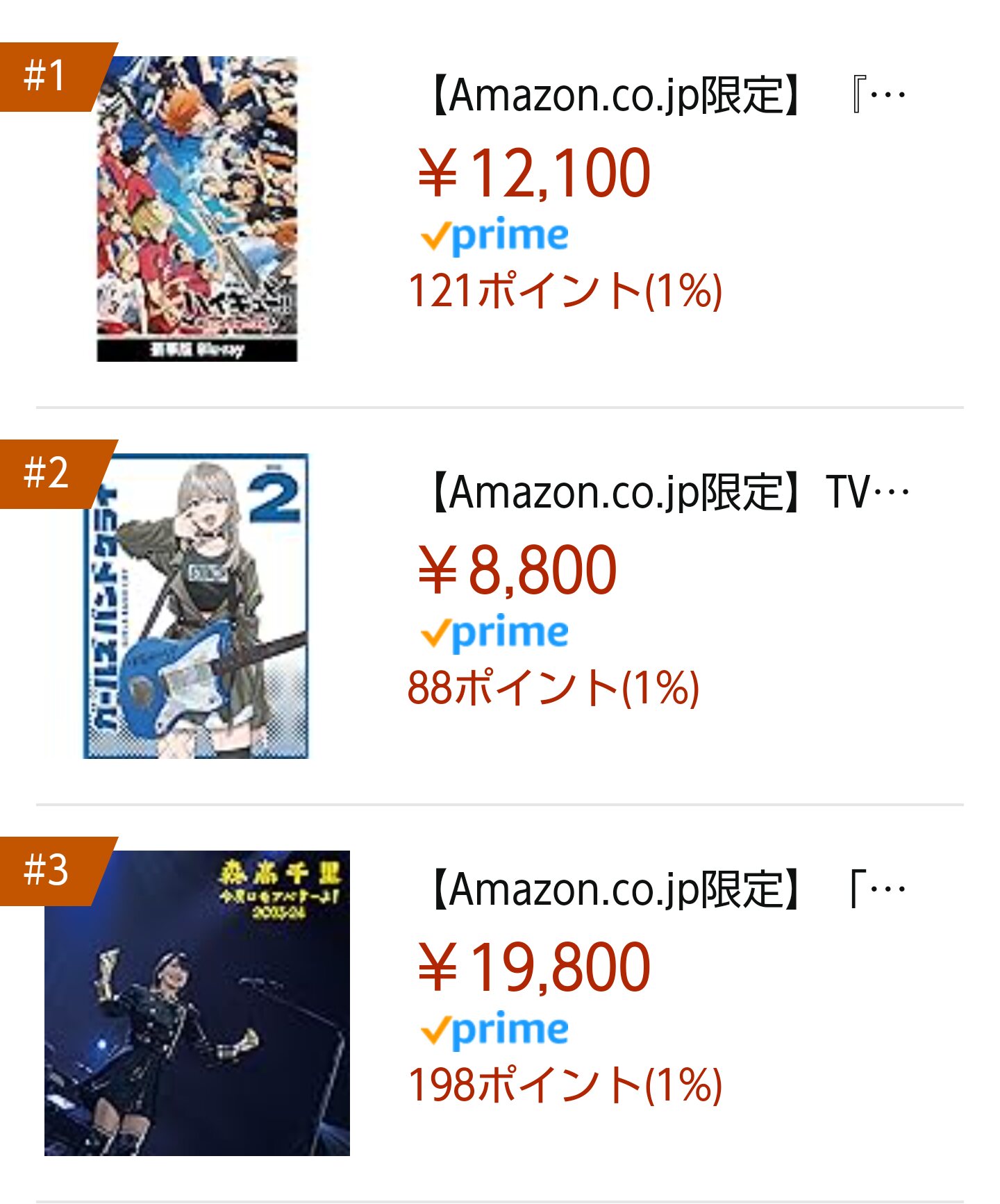
Task: Open the #2 product title link priced ¥8,800
Action: 668,492
